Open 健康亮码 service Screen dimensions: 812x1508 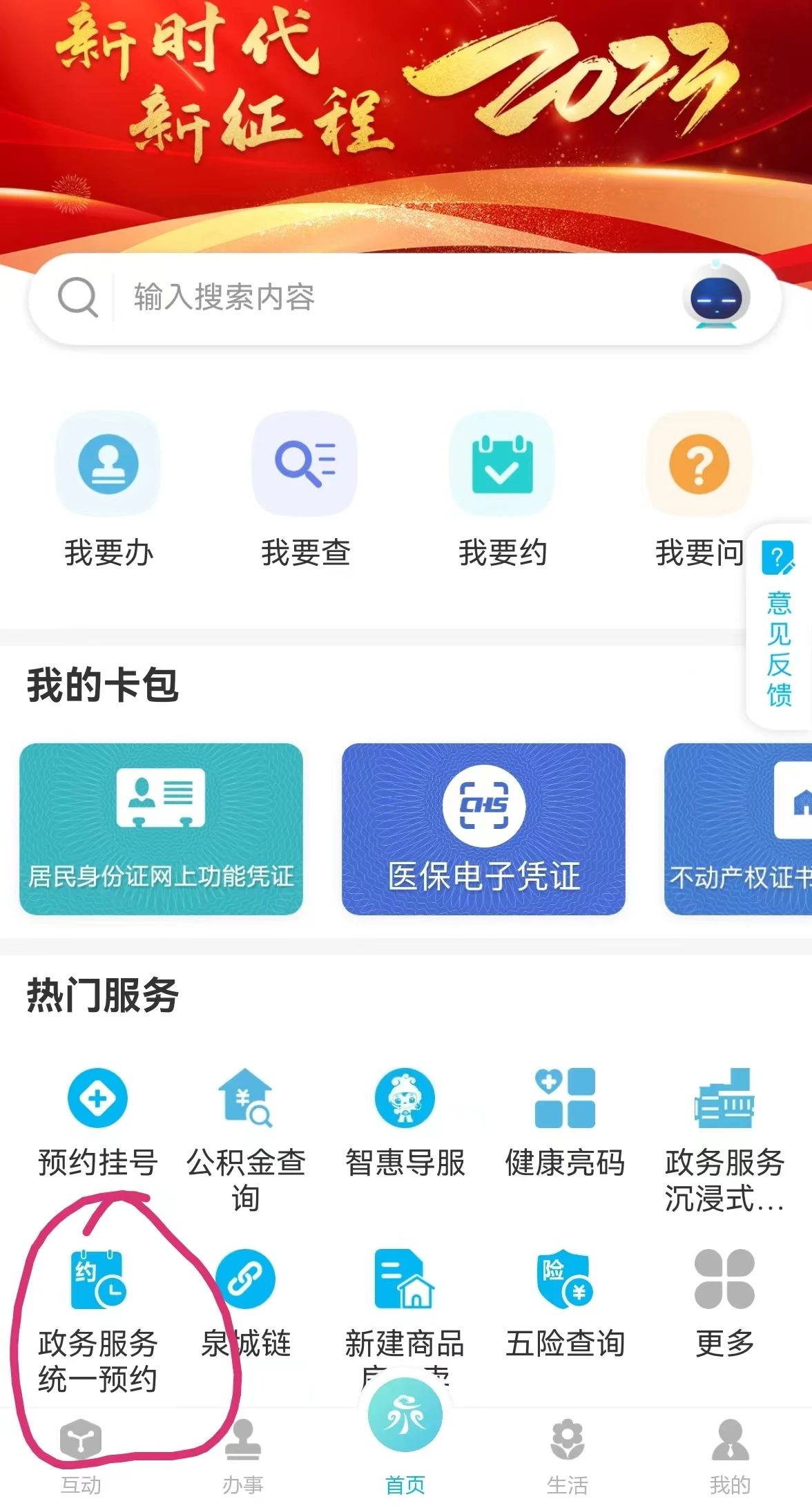click(565, 1123)
